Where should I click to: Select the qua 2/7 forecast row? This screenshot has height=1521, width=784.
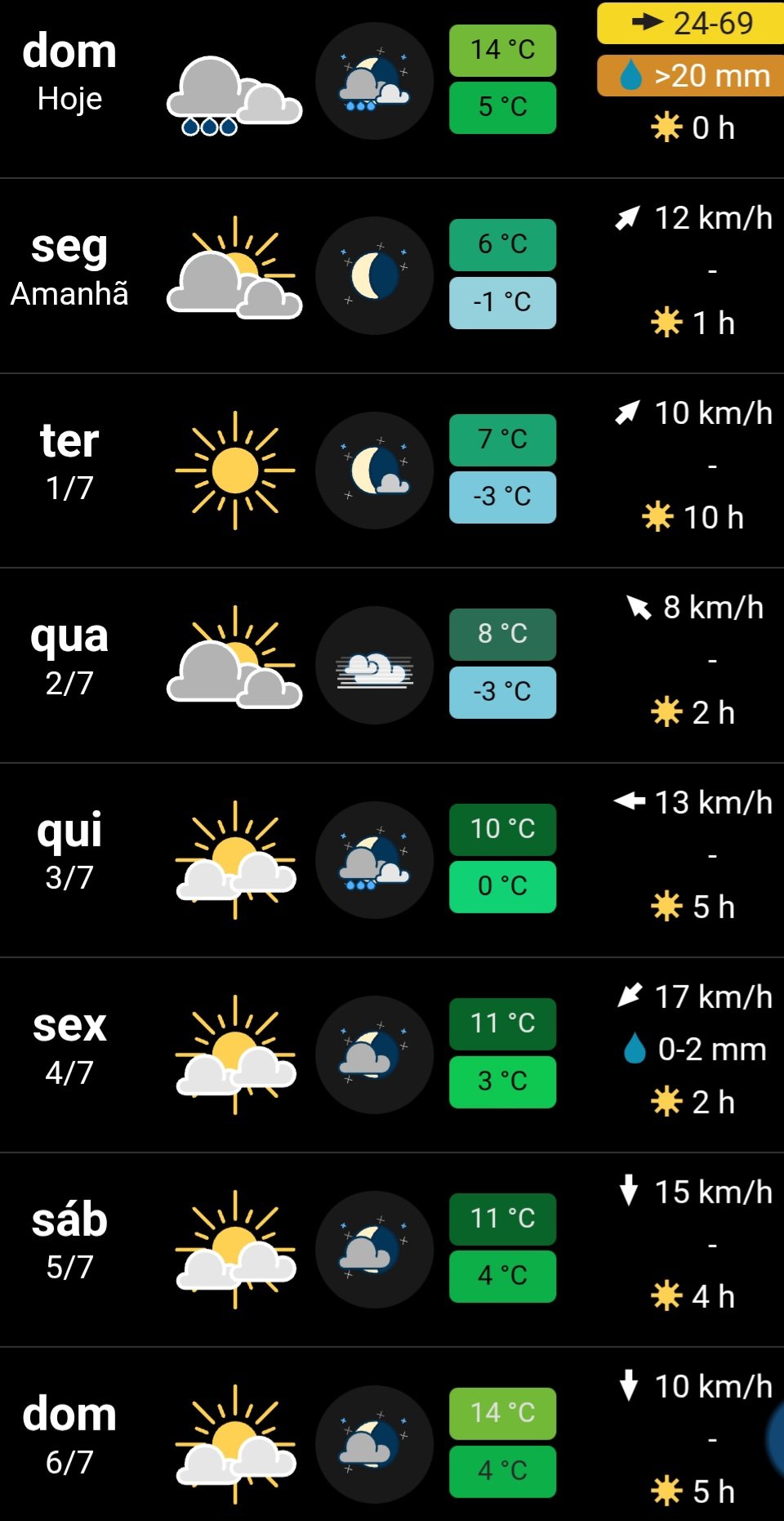click(x=69, y=658)
